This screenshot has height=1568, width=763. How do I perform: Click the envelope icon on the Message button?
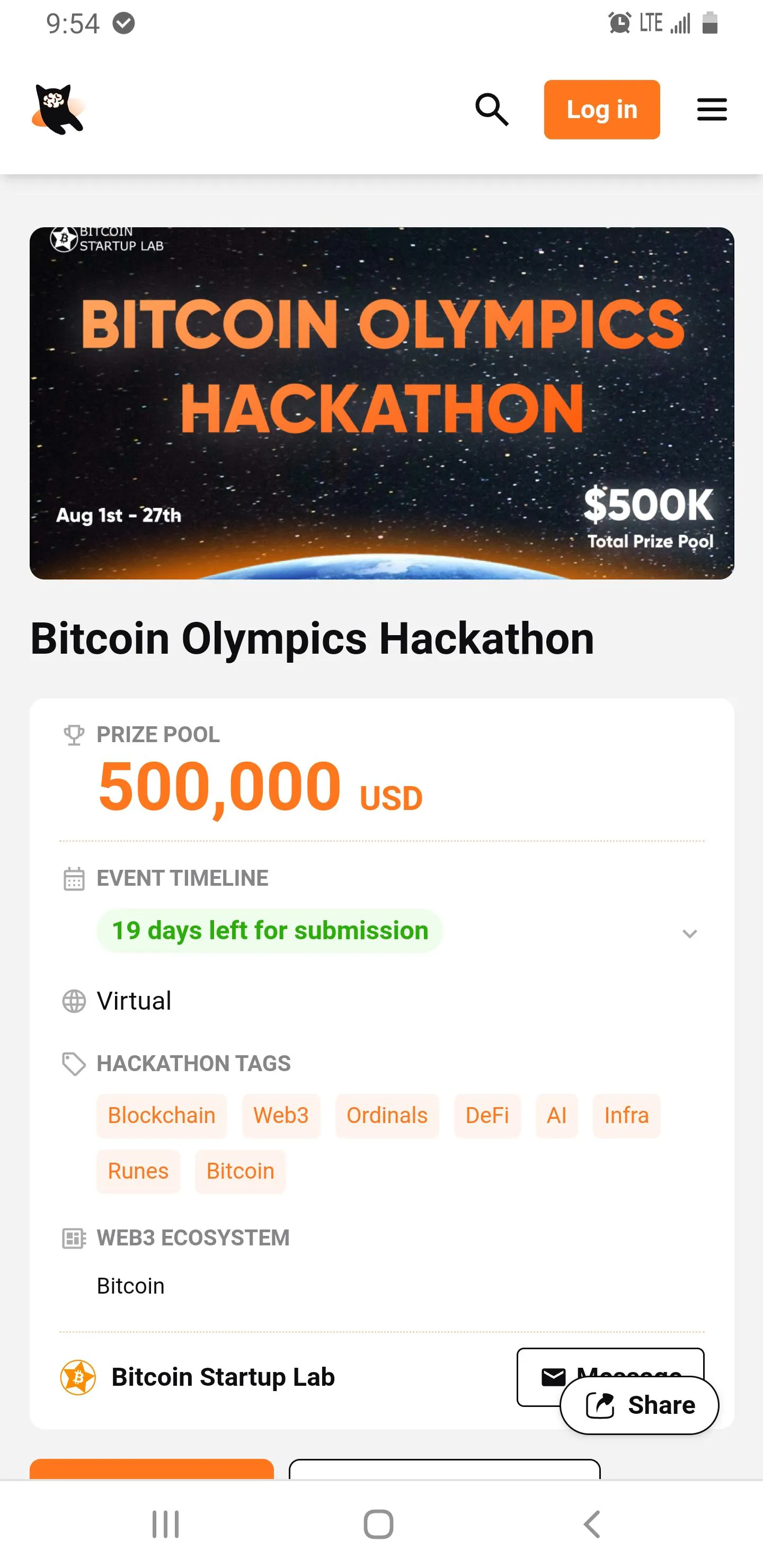[553, 1376]
